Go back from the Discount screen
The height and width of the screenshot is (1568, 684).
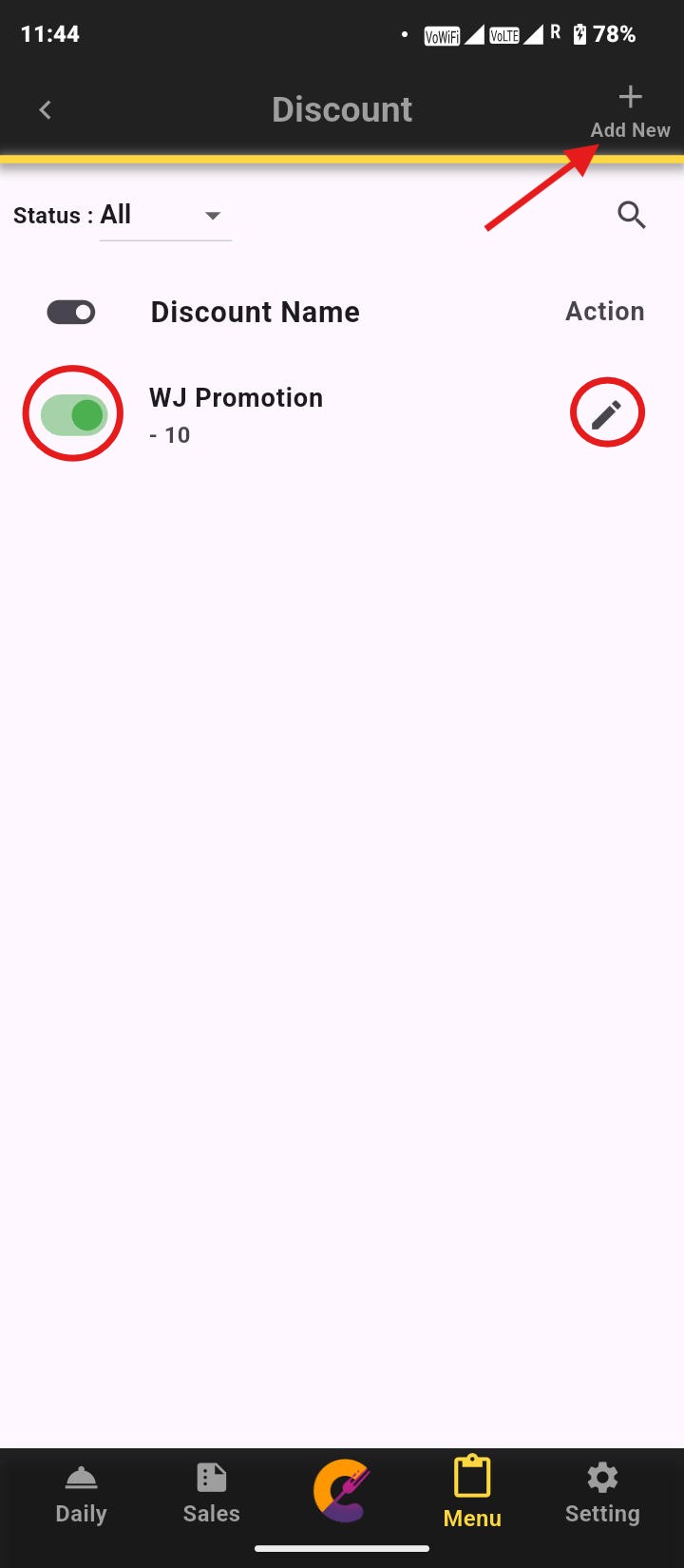(45, 110)
